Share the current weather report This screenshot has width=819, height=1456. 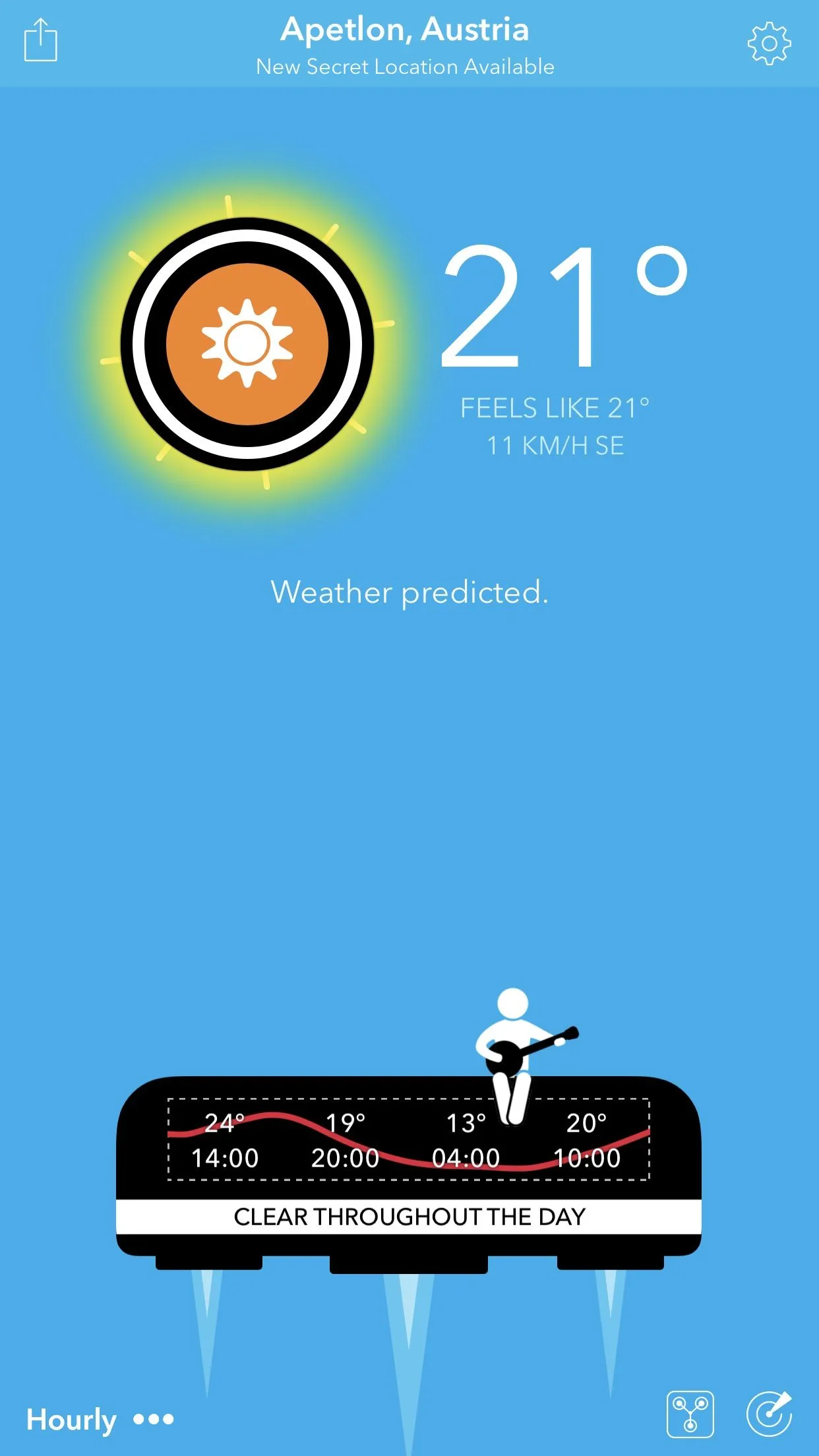[41, 41]
